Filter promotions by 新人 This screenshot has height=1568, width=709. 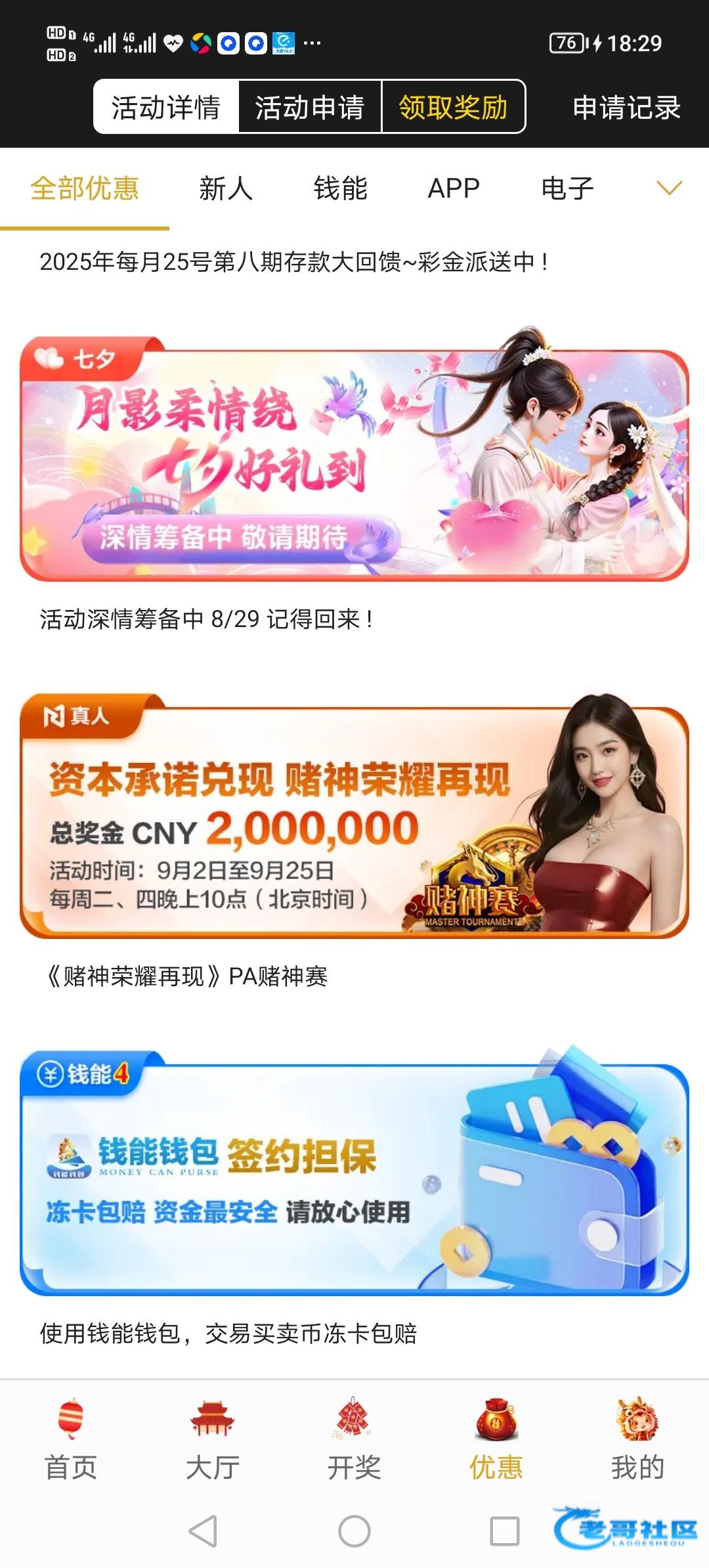coord(226,189)
